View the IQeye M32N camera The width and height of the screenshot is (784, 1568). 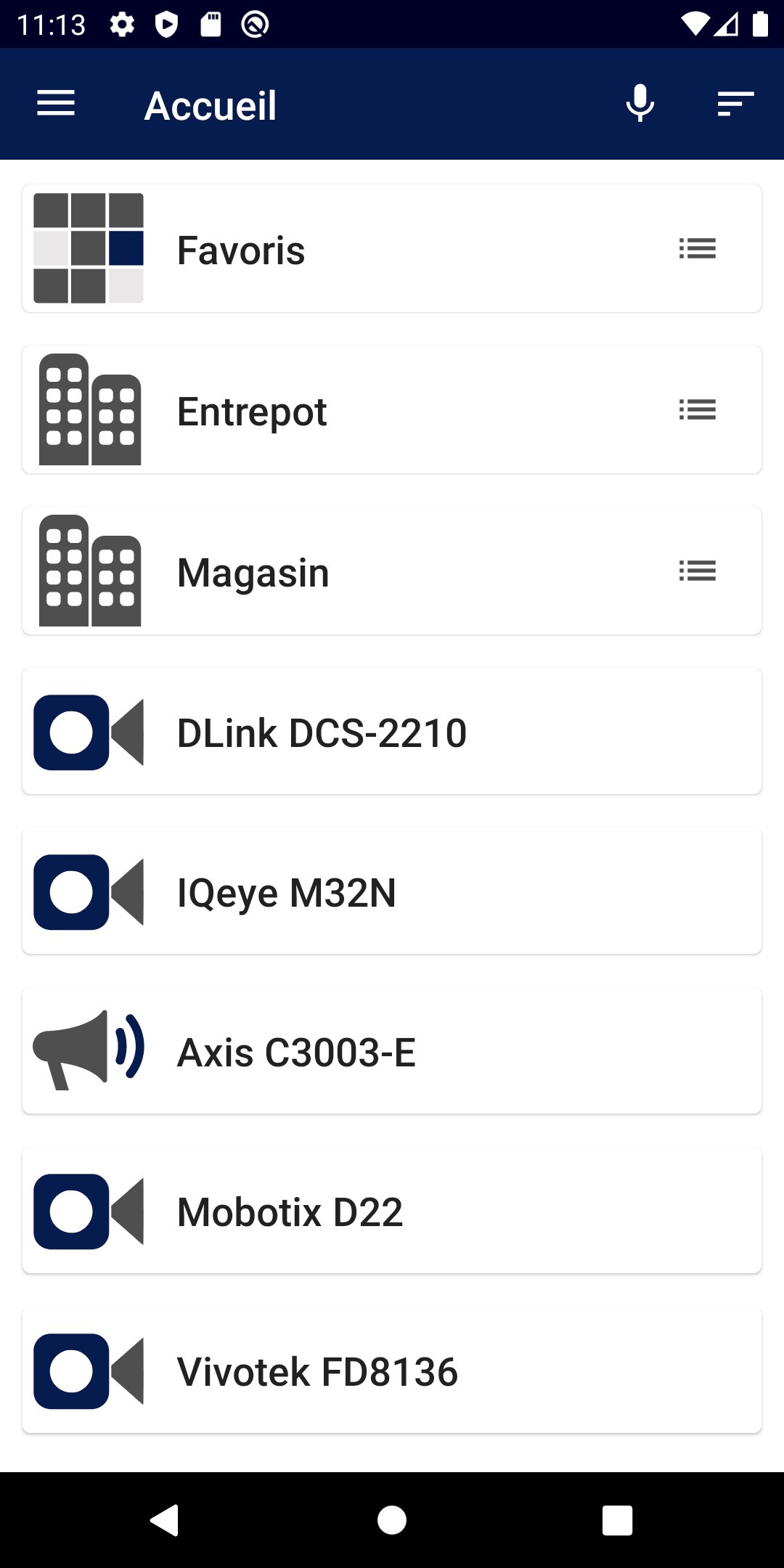point(392,891)
